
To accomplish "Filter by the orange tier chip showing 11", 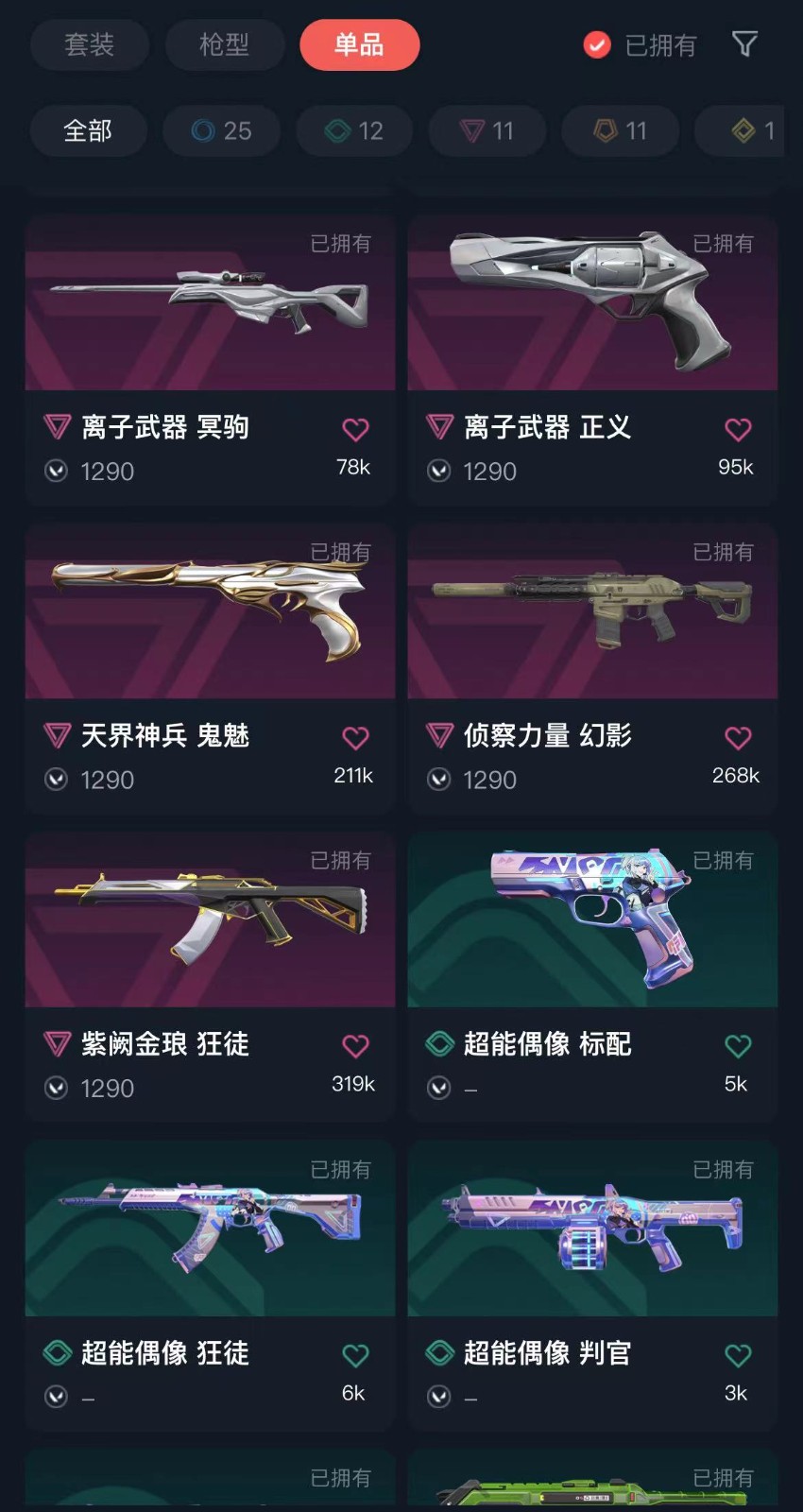I will 620,130.
